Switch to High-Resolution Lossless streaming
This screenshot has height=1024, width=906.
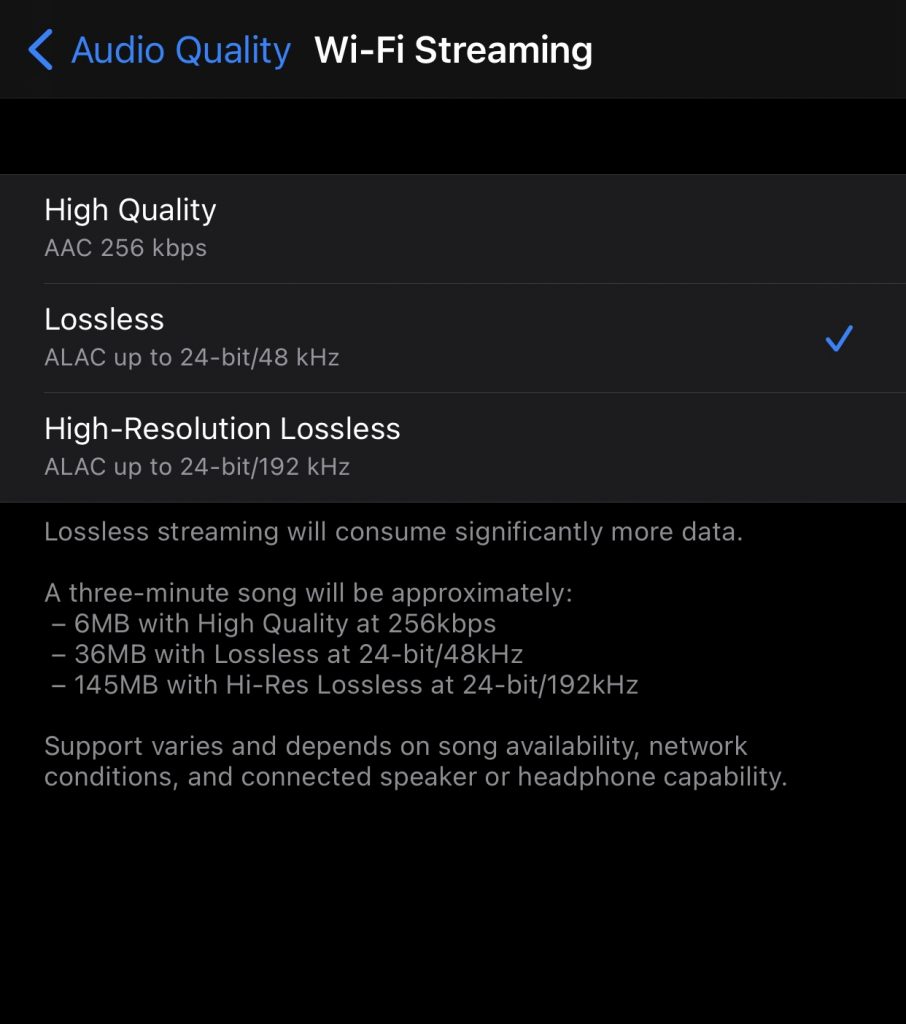(x=450, y=447)
